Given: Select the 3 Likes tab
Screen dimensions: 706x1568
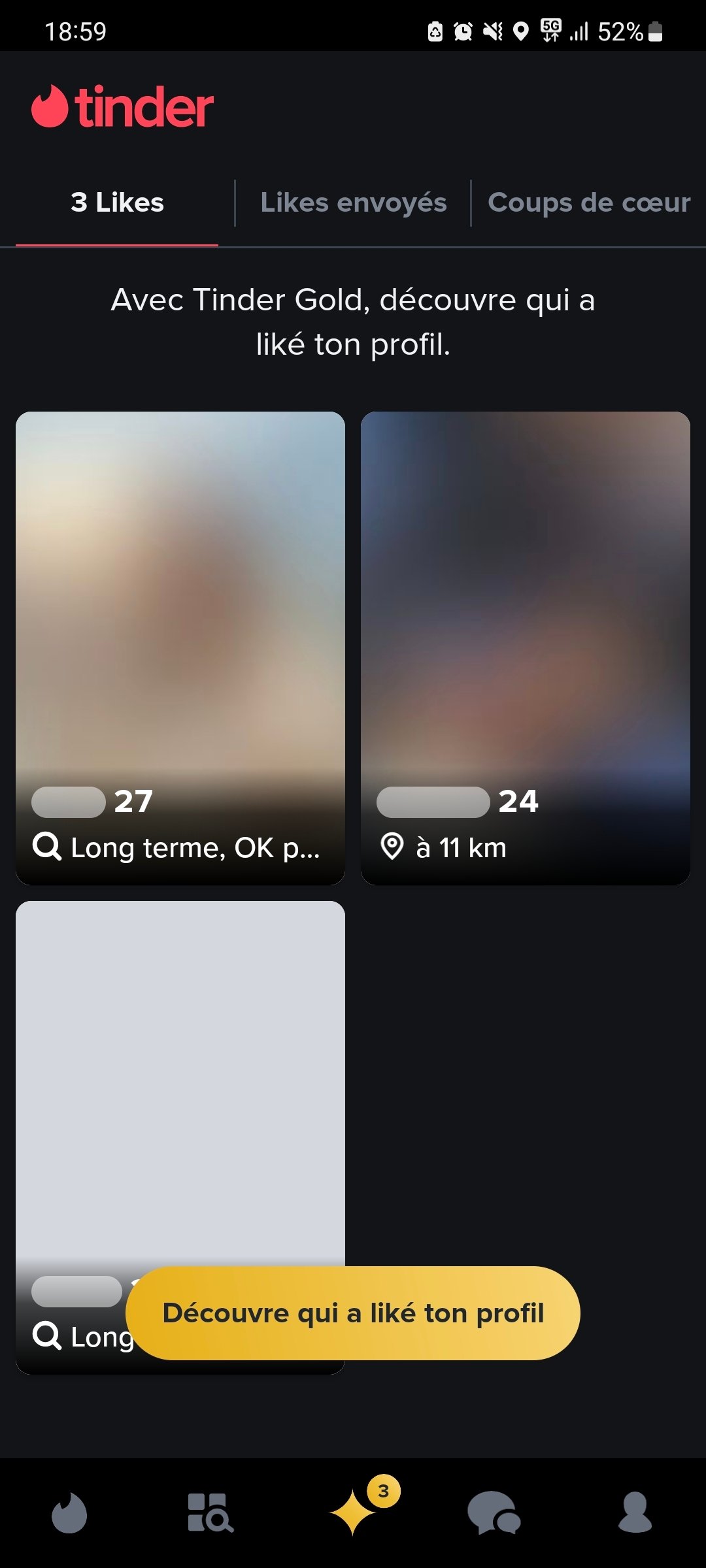Looking at the screenshot, I should pyautogui.click(x=117, y=203).
